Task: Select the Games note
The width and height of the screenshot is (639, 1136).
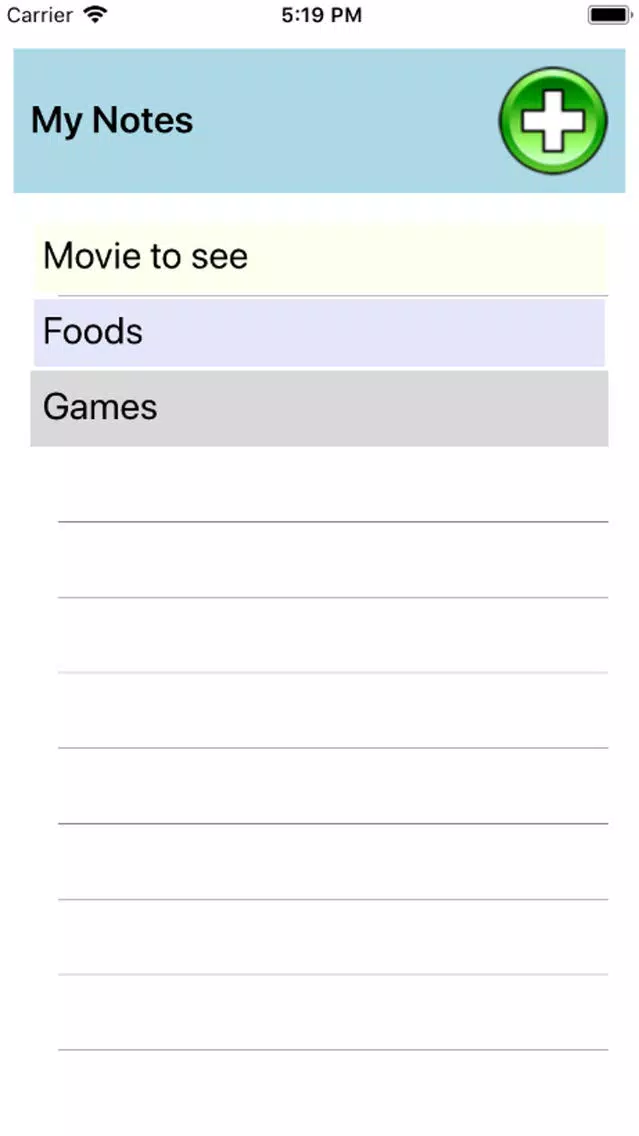Action: point(320,409)
